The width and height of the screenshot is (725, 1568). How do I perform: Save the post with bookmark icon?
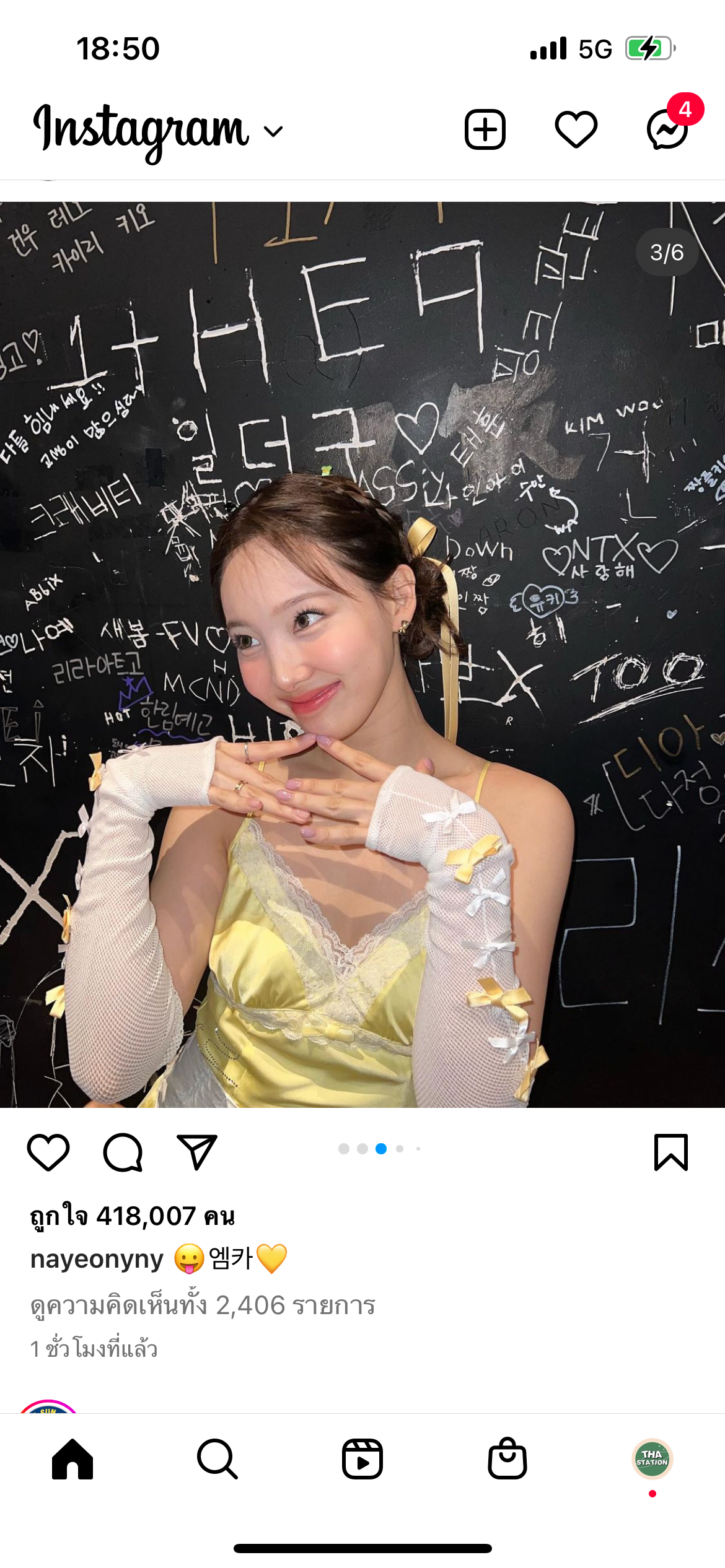(671, 1152)
